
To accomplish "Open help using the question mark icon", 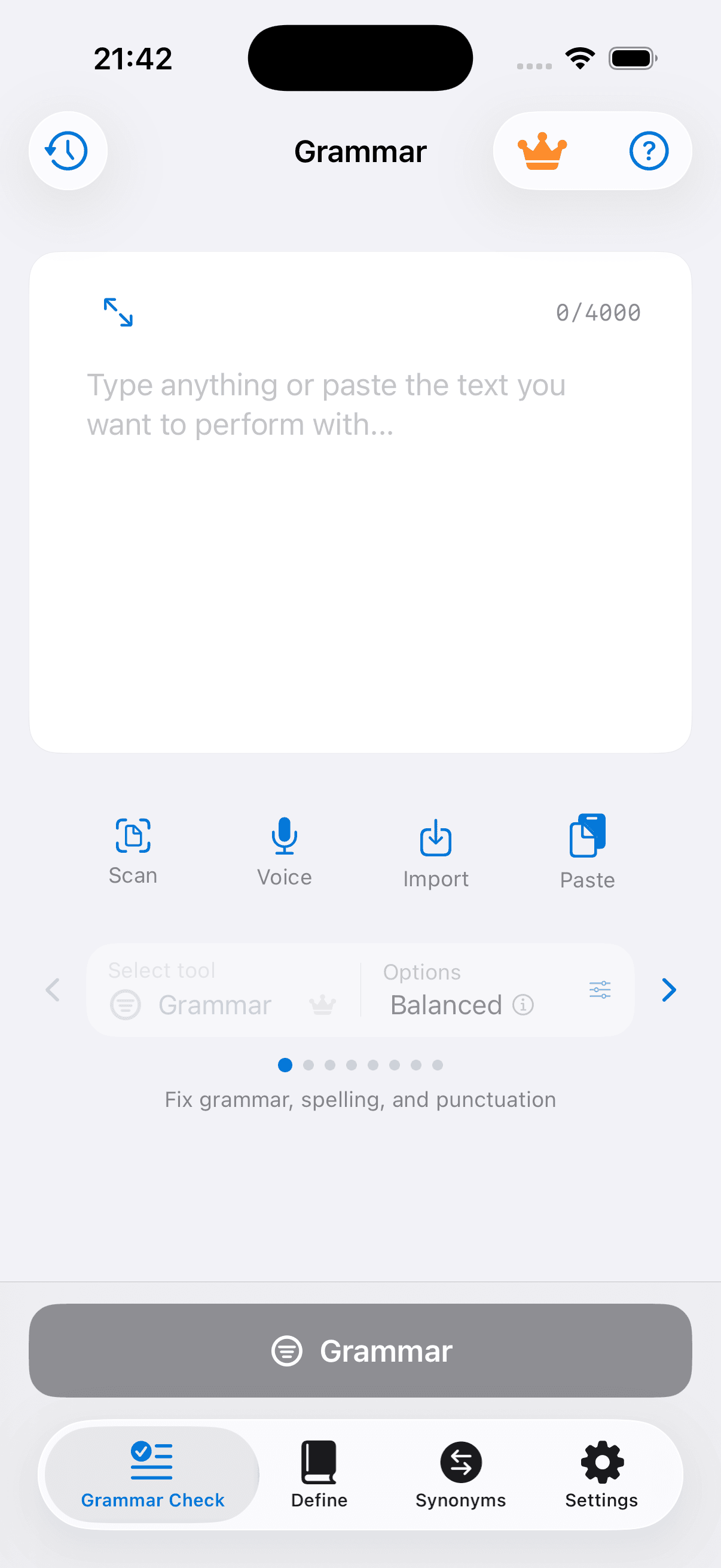I will pos(649,150).
